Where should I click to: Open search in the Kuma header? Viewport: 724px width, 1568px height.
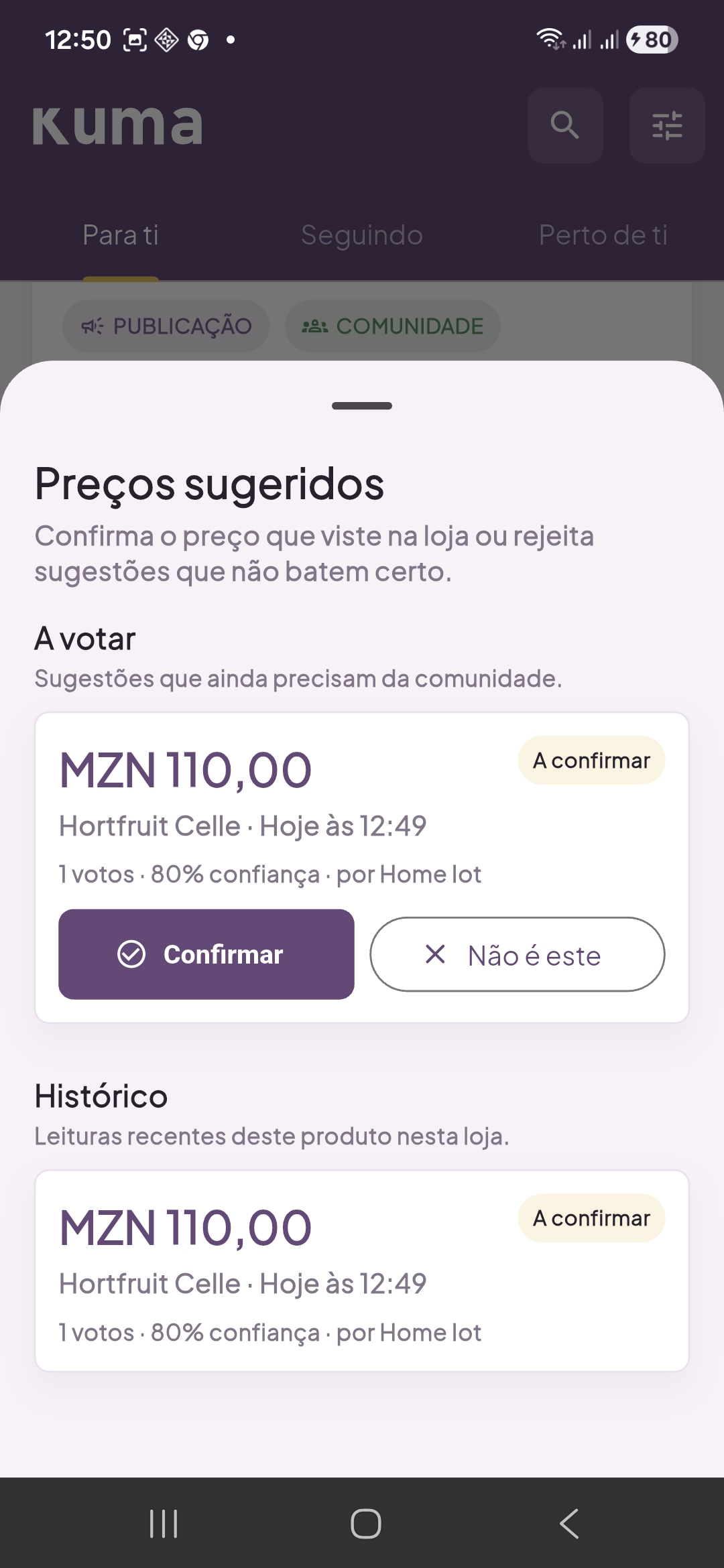[x=565, y=125]
